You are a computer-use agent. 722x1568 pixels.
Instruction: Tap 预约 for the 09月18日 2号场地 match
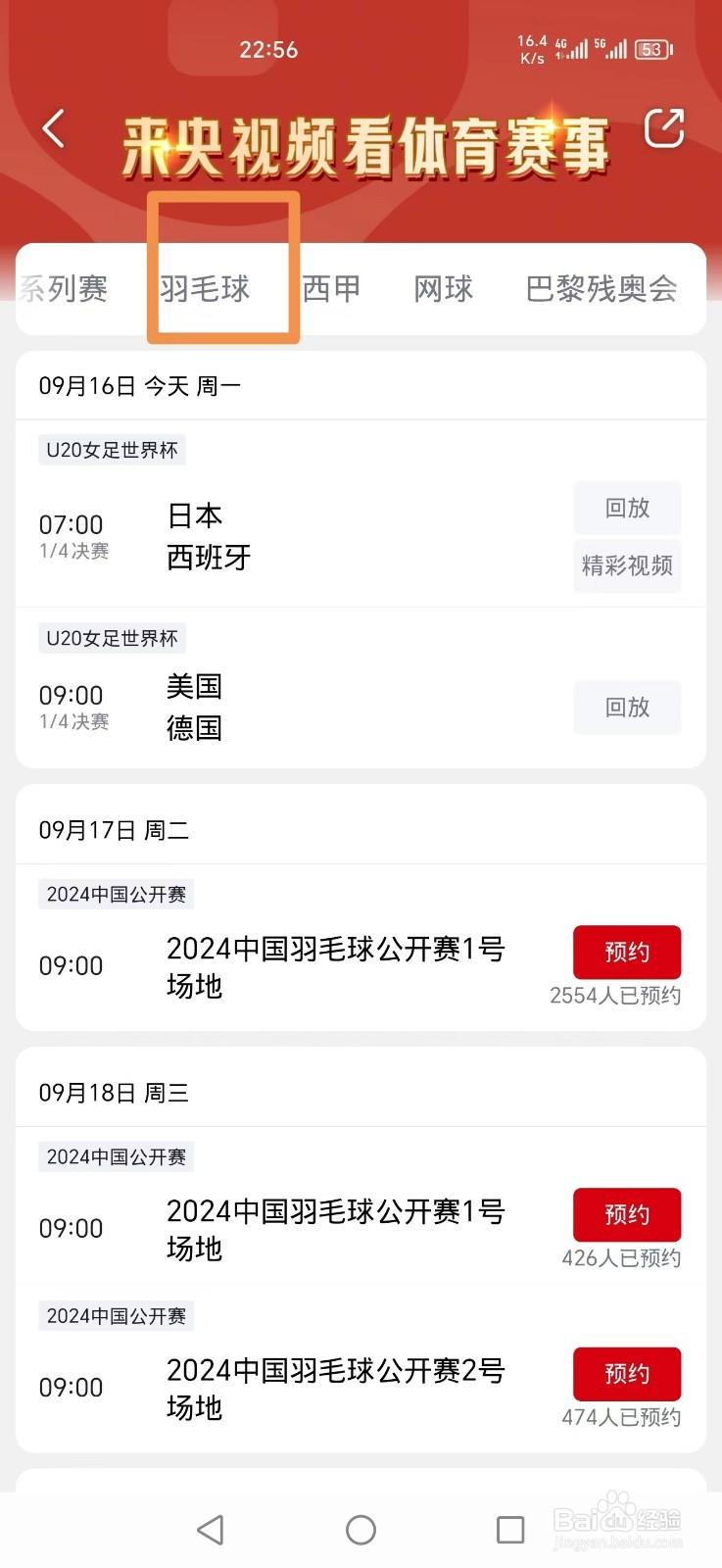click(627, 1374)
